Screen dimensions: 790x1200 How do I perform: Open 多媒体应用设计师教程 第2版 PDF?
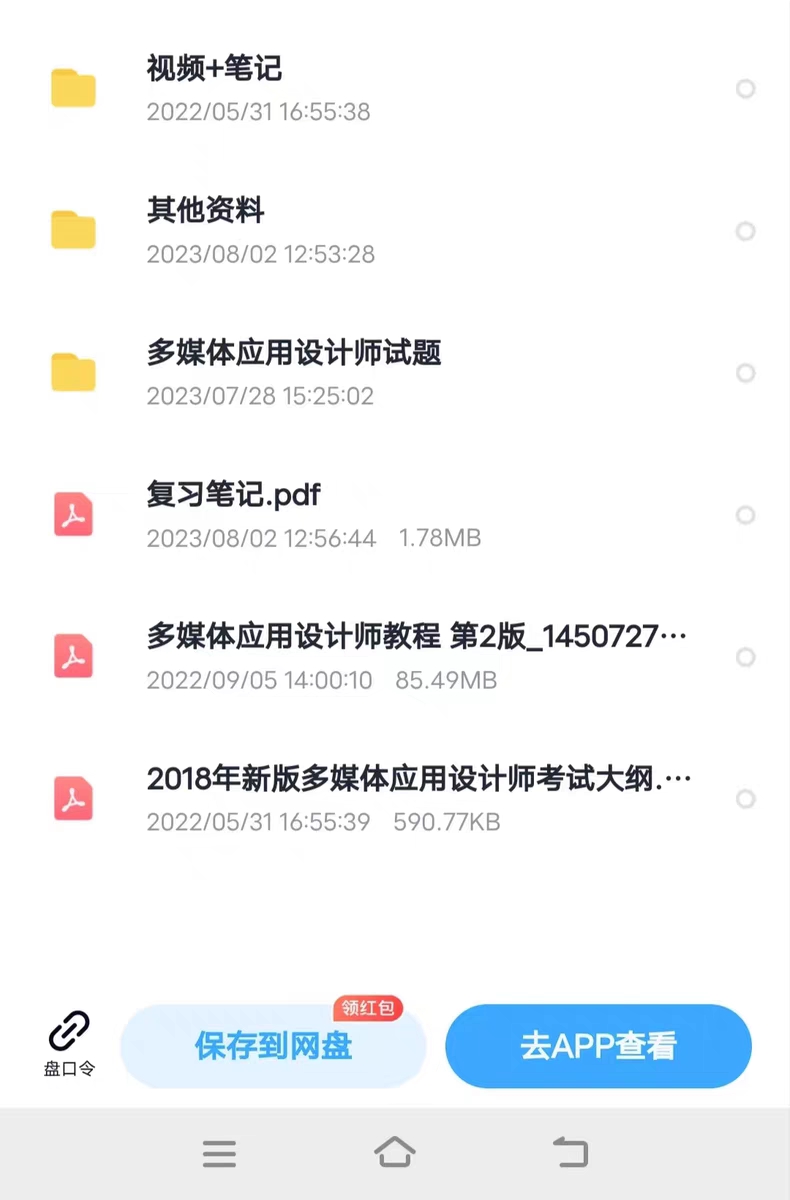point(416,637)
